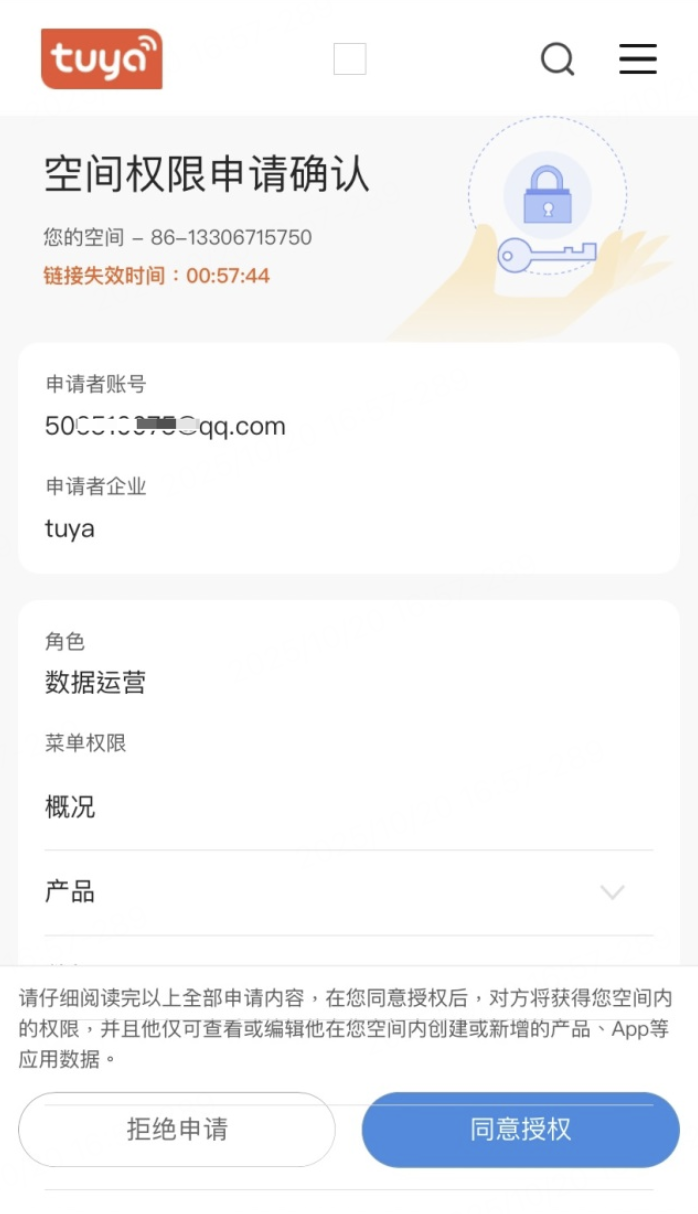Viewport: 698px width, 1214px height.
Task: Expand the 产品 permission row
Action: click(611, 892)
